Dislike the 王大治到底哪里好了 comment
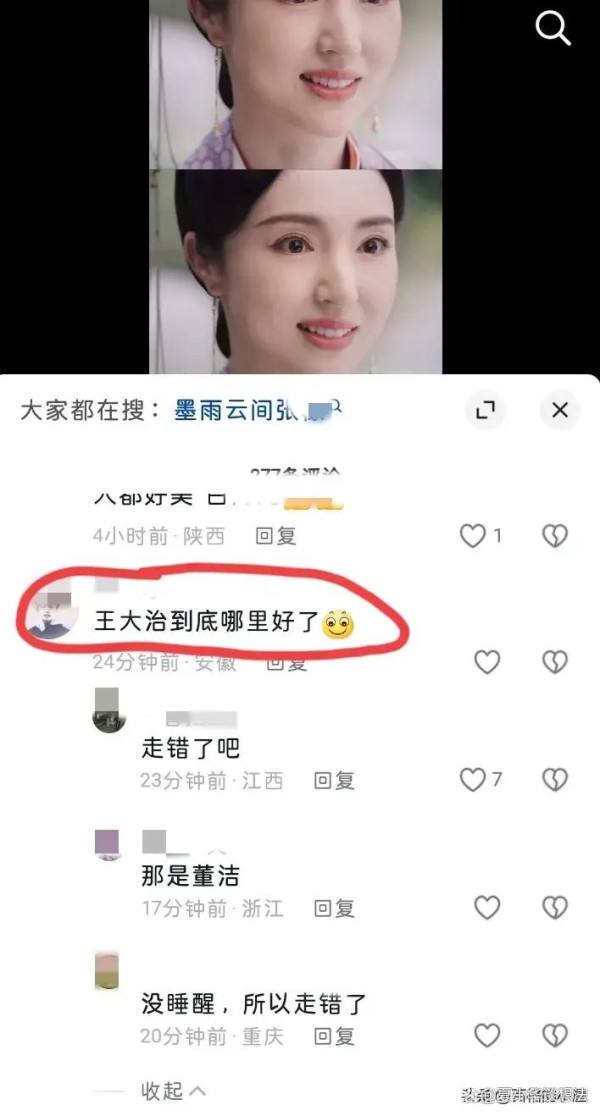Image resolution: width=600 pixels, height=1116 pixels. (x=555, y=663)
